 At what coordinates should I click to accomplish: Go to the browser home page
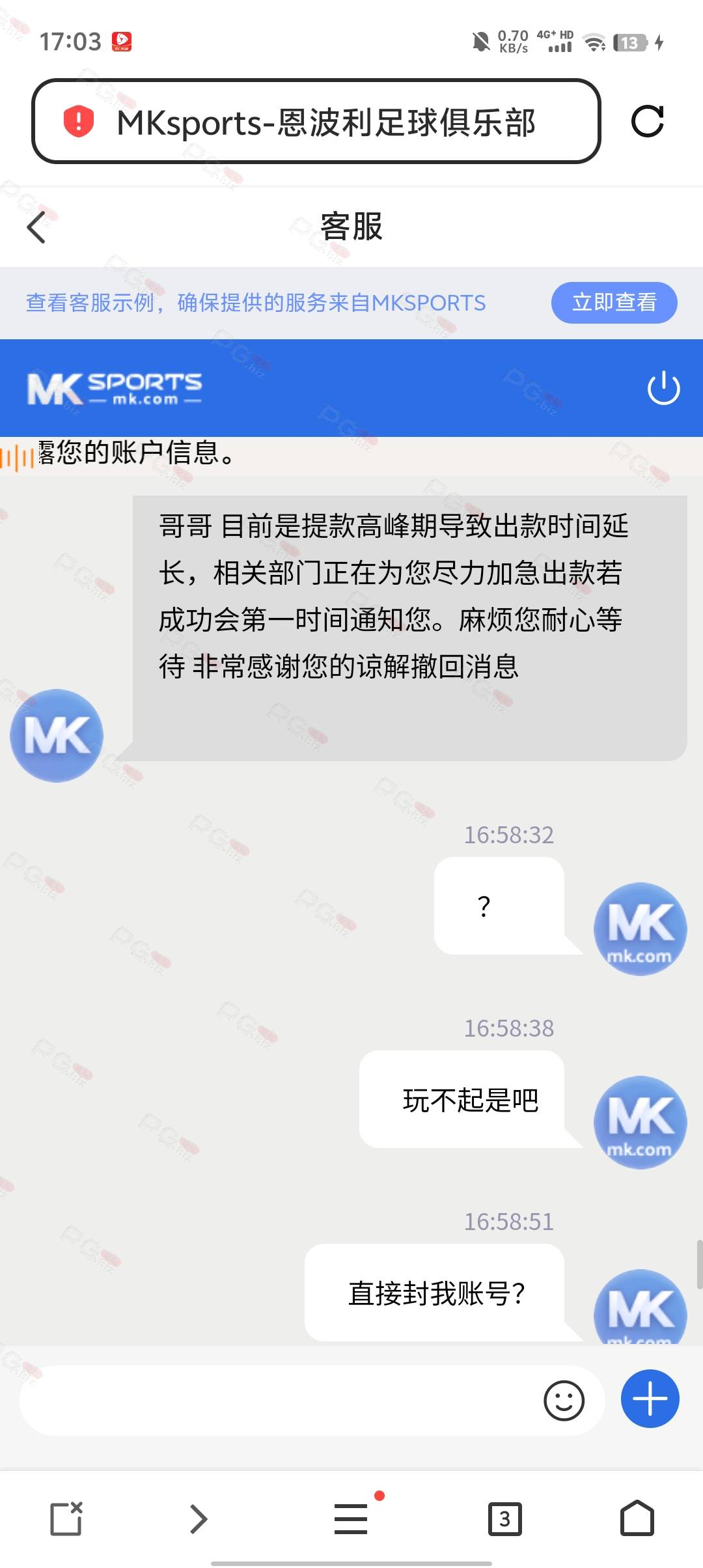tap(637, 1519)
